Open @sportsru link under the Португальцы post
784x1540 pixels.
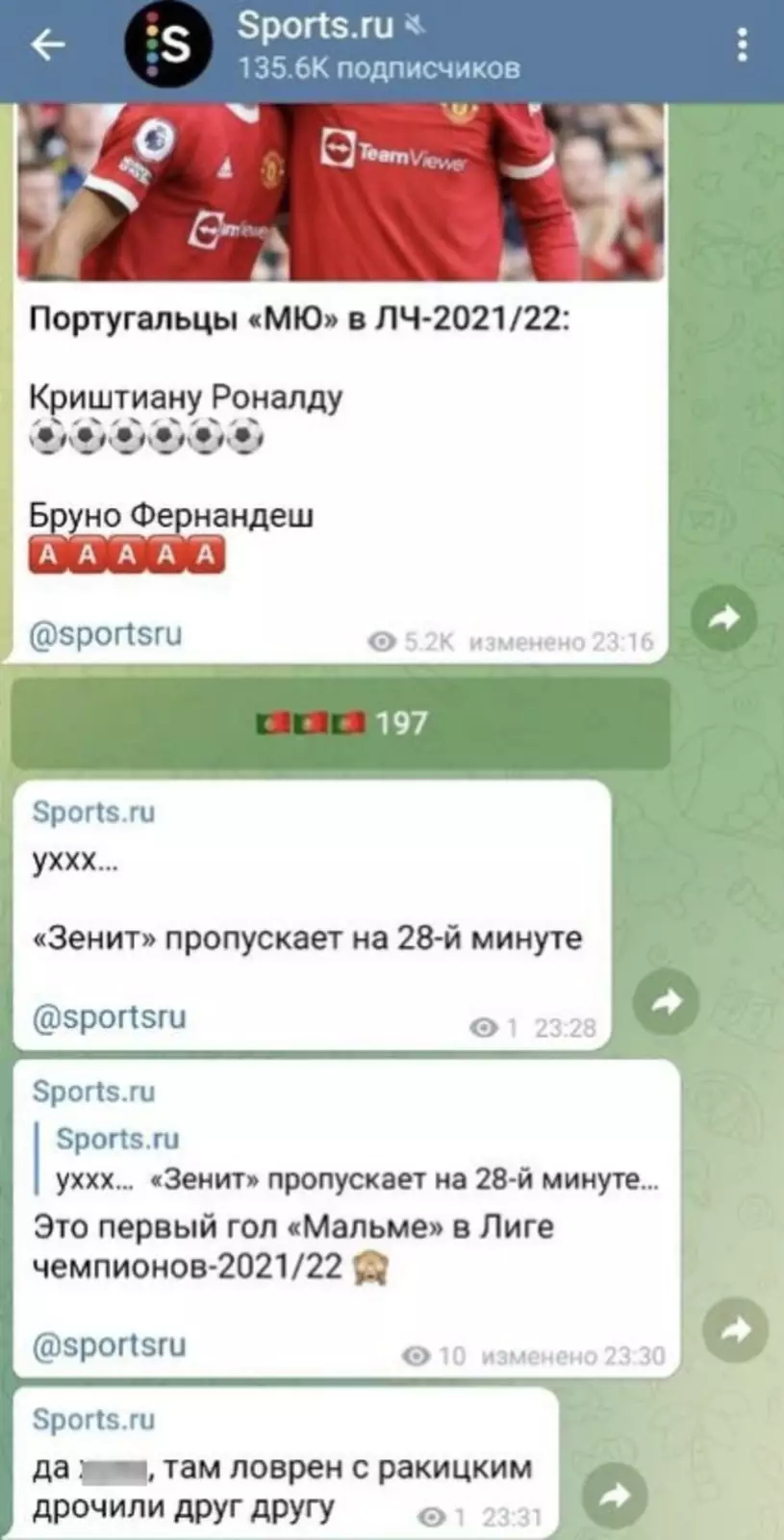106,634
